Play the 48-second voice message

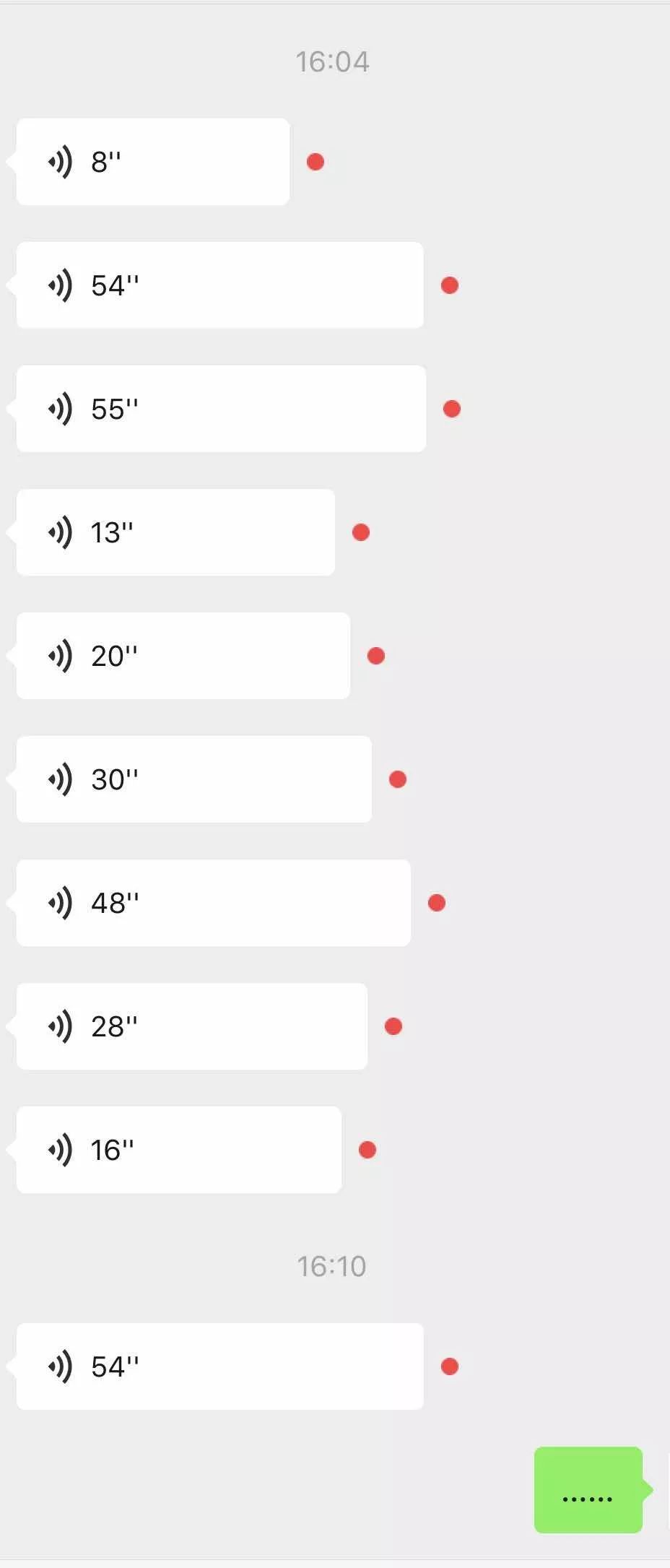click(213, 903)
